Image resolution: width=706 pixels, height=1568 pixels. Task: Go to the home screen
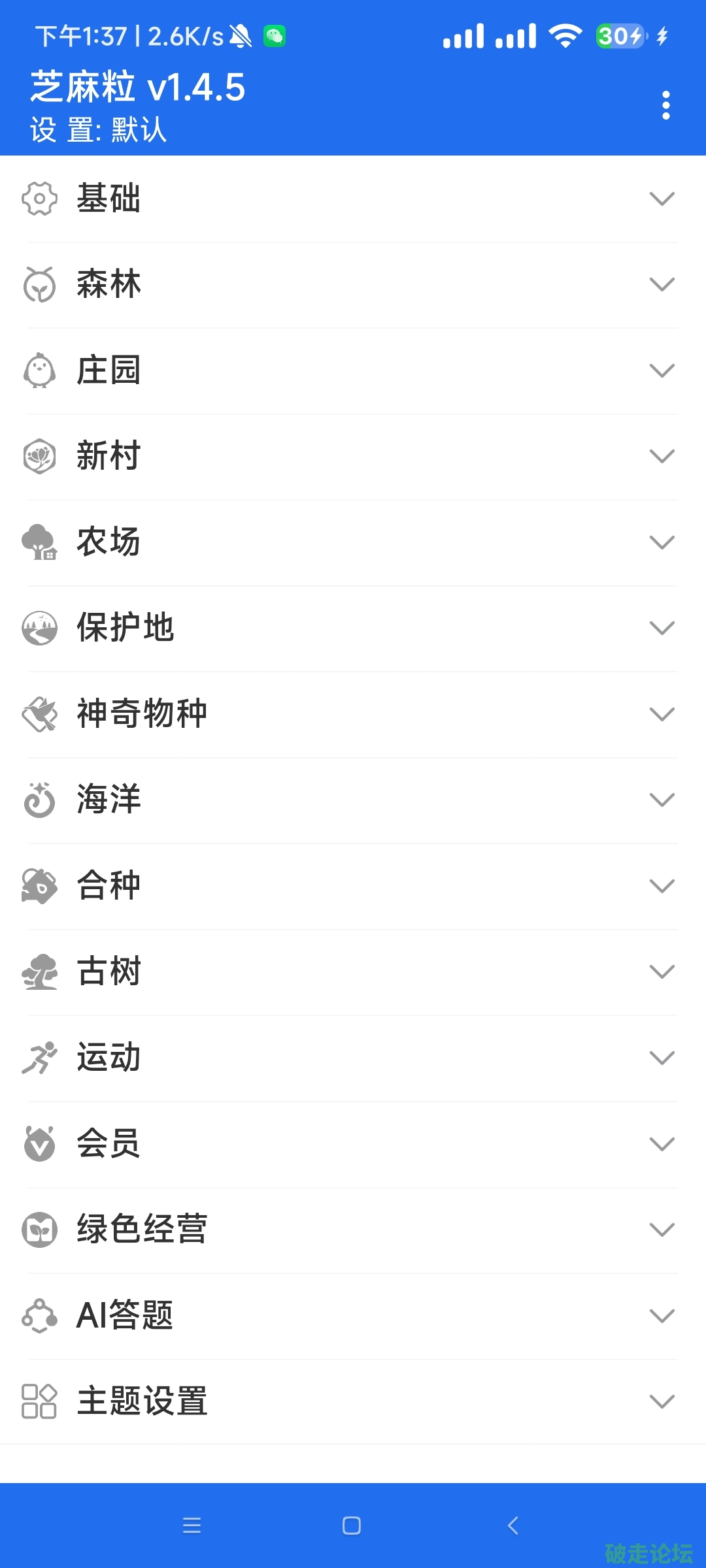click(x=352, y=1526)
